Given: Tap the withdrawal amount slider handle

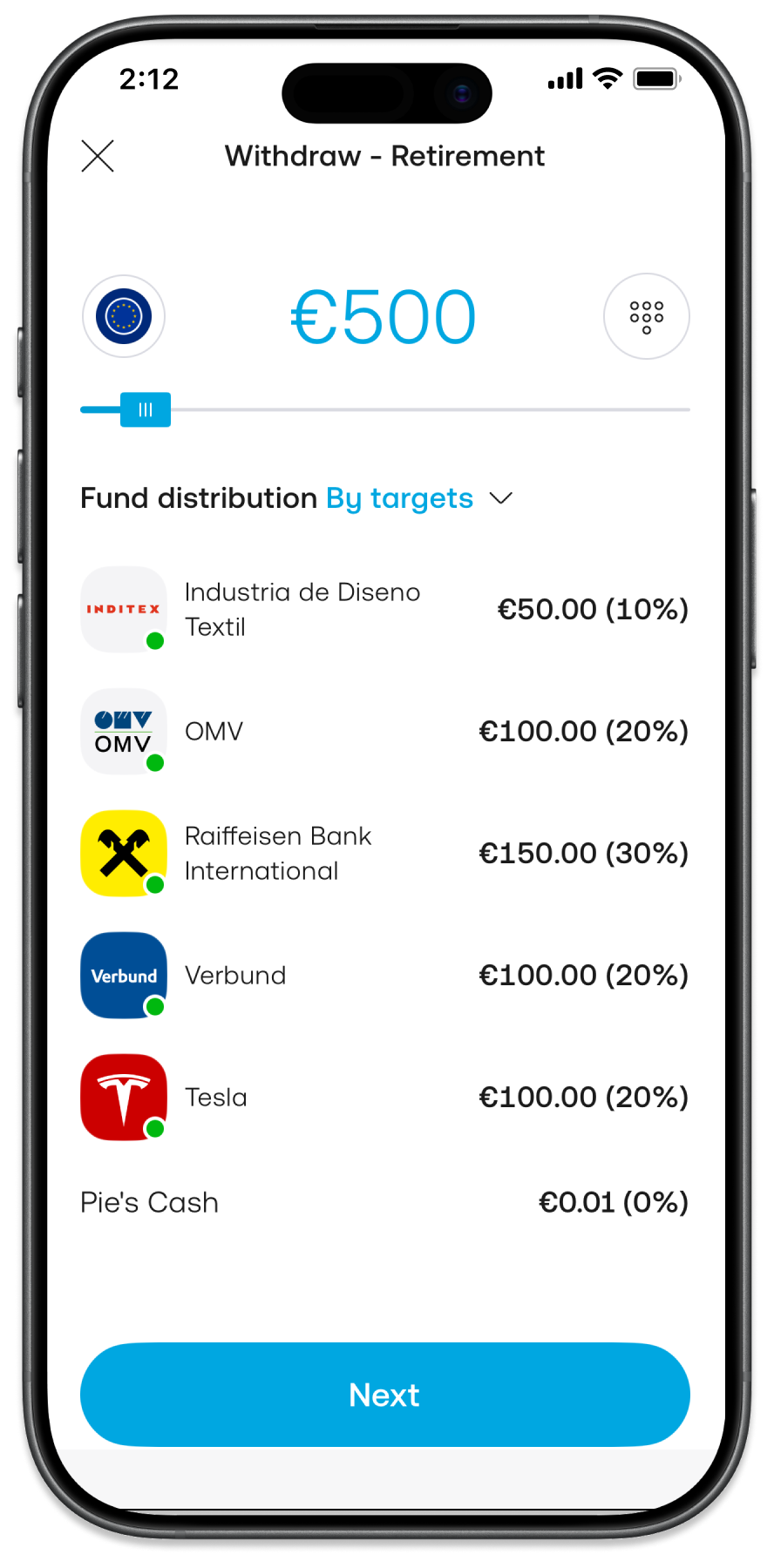Looking at the screenshot, I should point(146,410).
